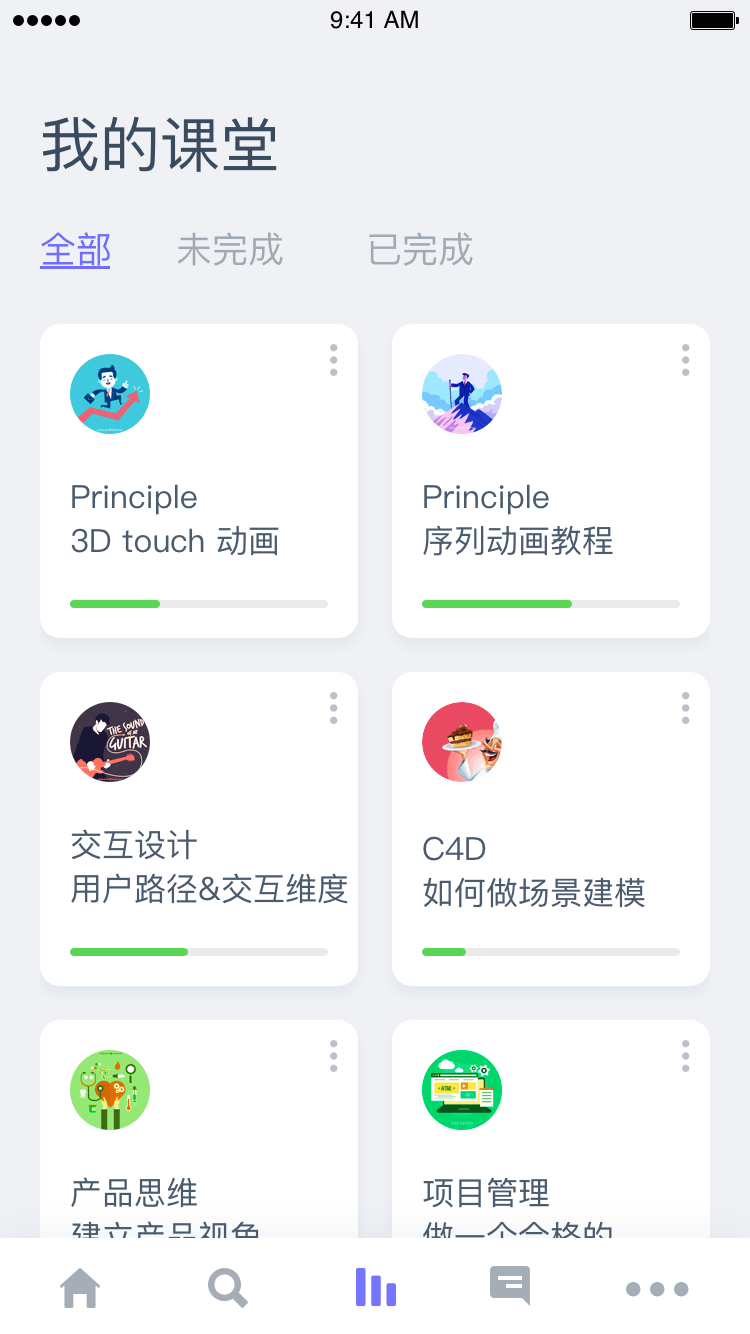Open options menu for Principle 序列动画教程 card
Image resolution: width=750 pixels, height=1334 pixels.
pyautogui.click(x=685, y=360)
